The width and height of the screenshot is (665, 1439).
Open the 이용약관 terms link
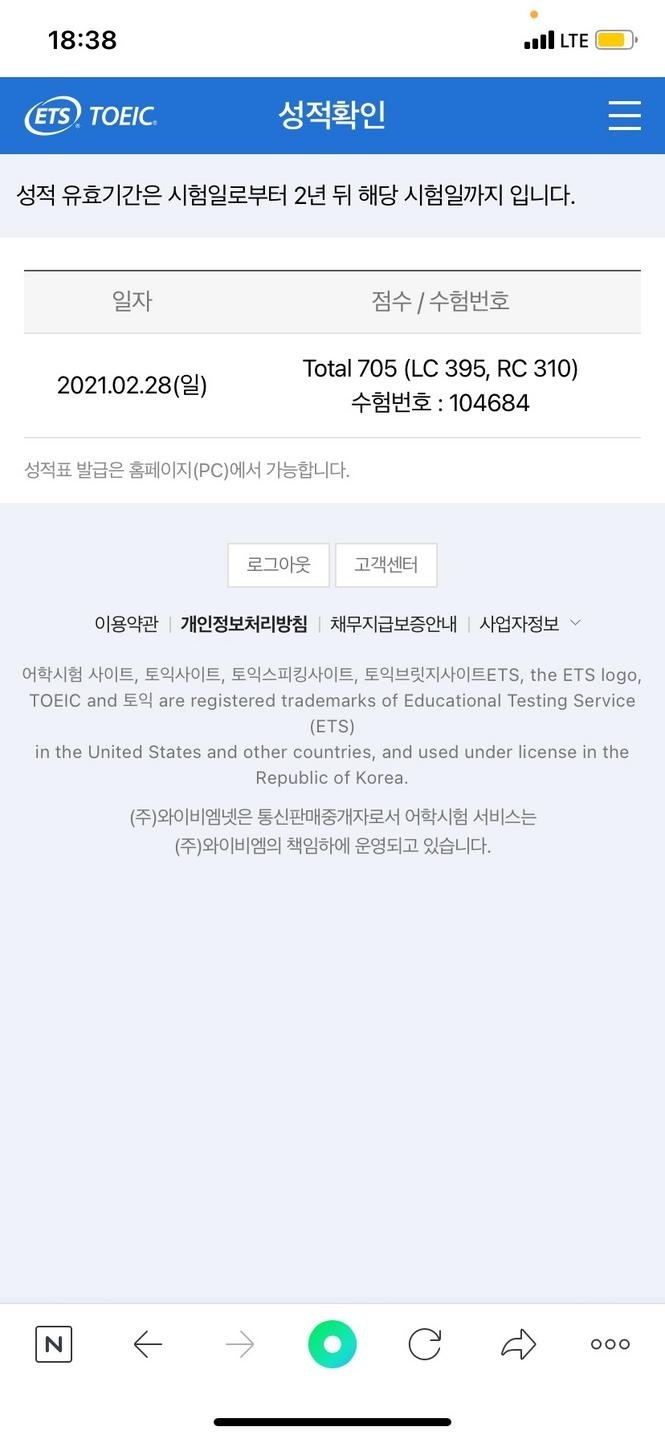coord(126,624)
